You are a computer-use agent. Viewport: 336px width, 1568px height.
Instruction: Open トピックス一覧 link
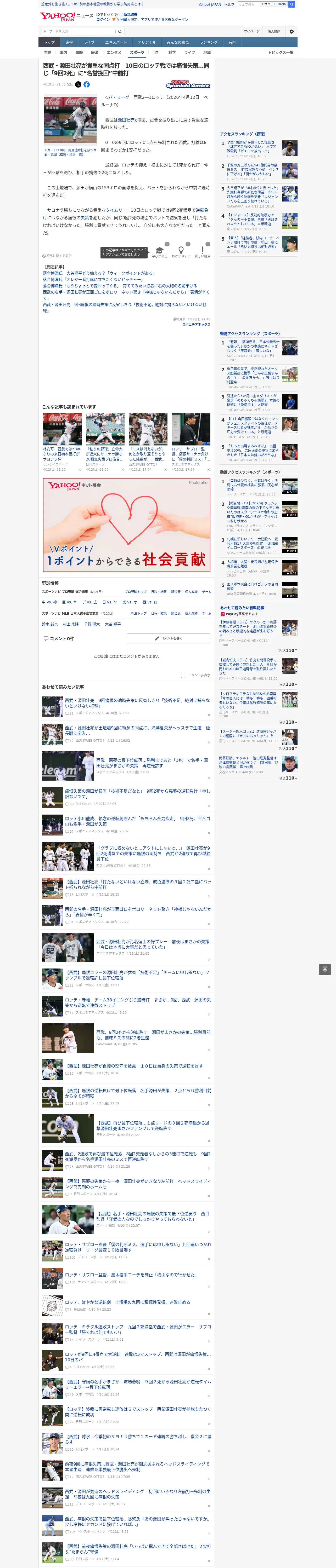[x=281, y=52]
